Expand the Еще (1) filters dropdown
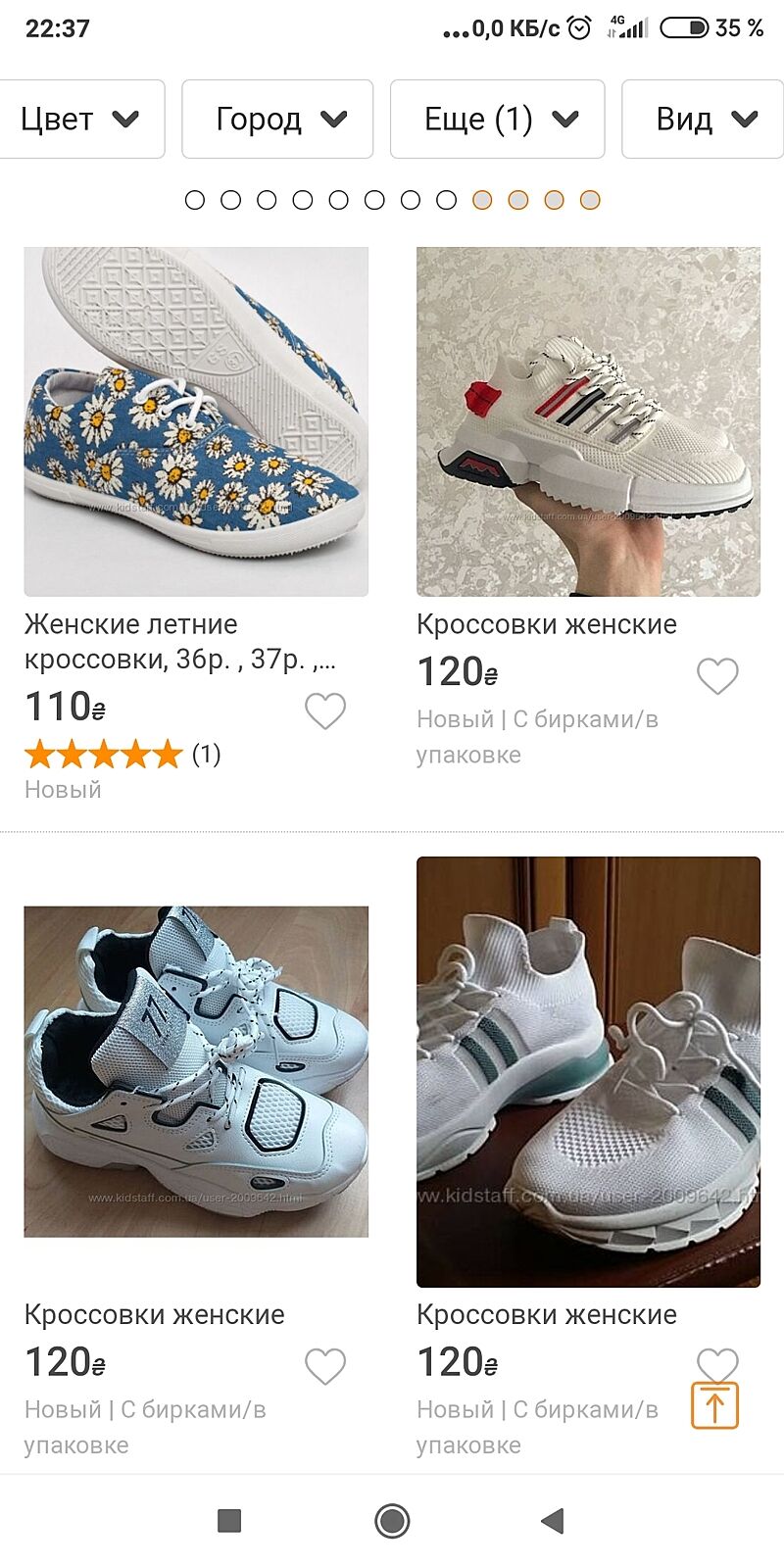Screen dimensions: 784x1568 point(498,120)
